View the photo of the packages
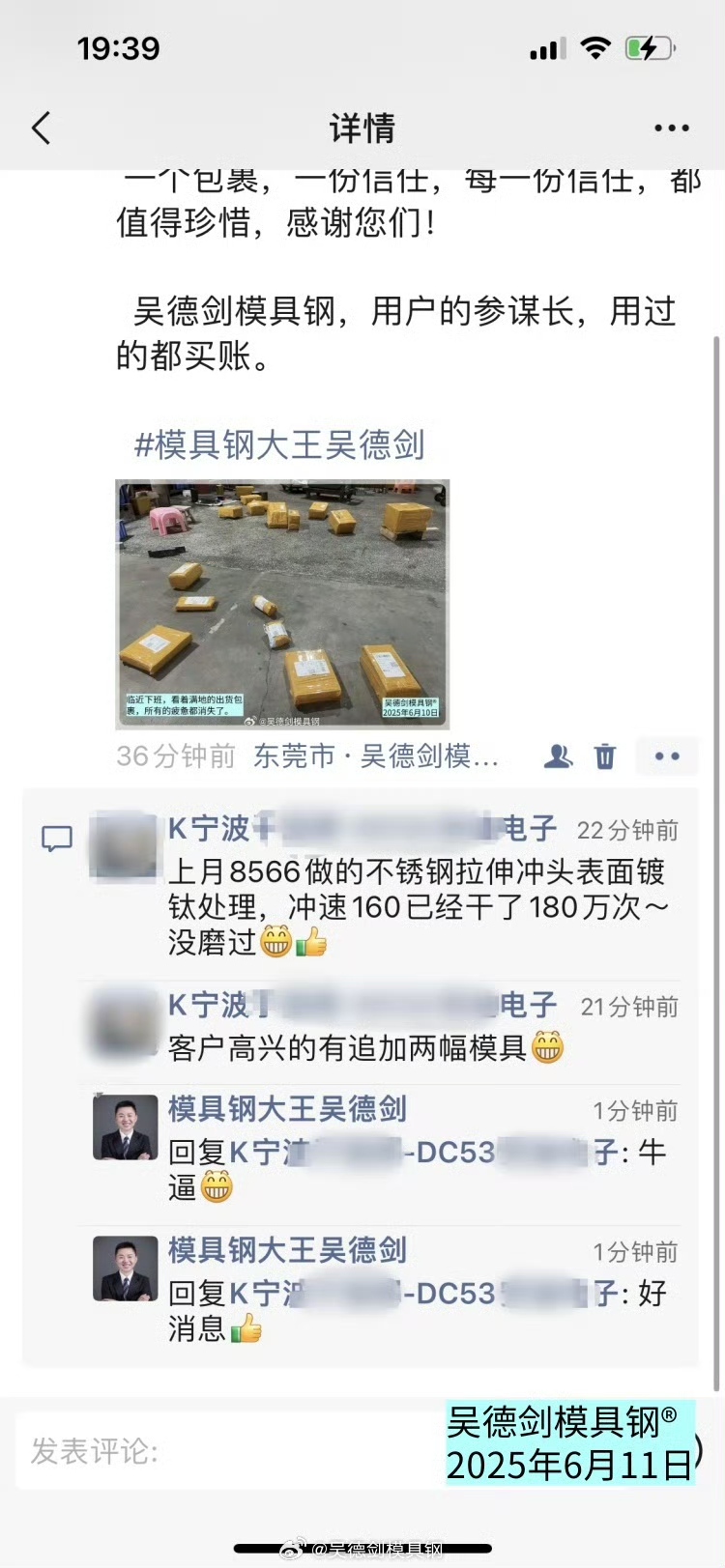Screen dimensions: 725x1568 pyautogui.click(x=282, y=604)
